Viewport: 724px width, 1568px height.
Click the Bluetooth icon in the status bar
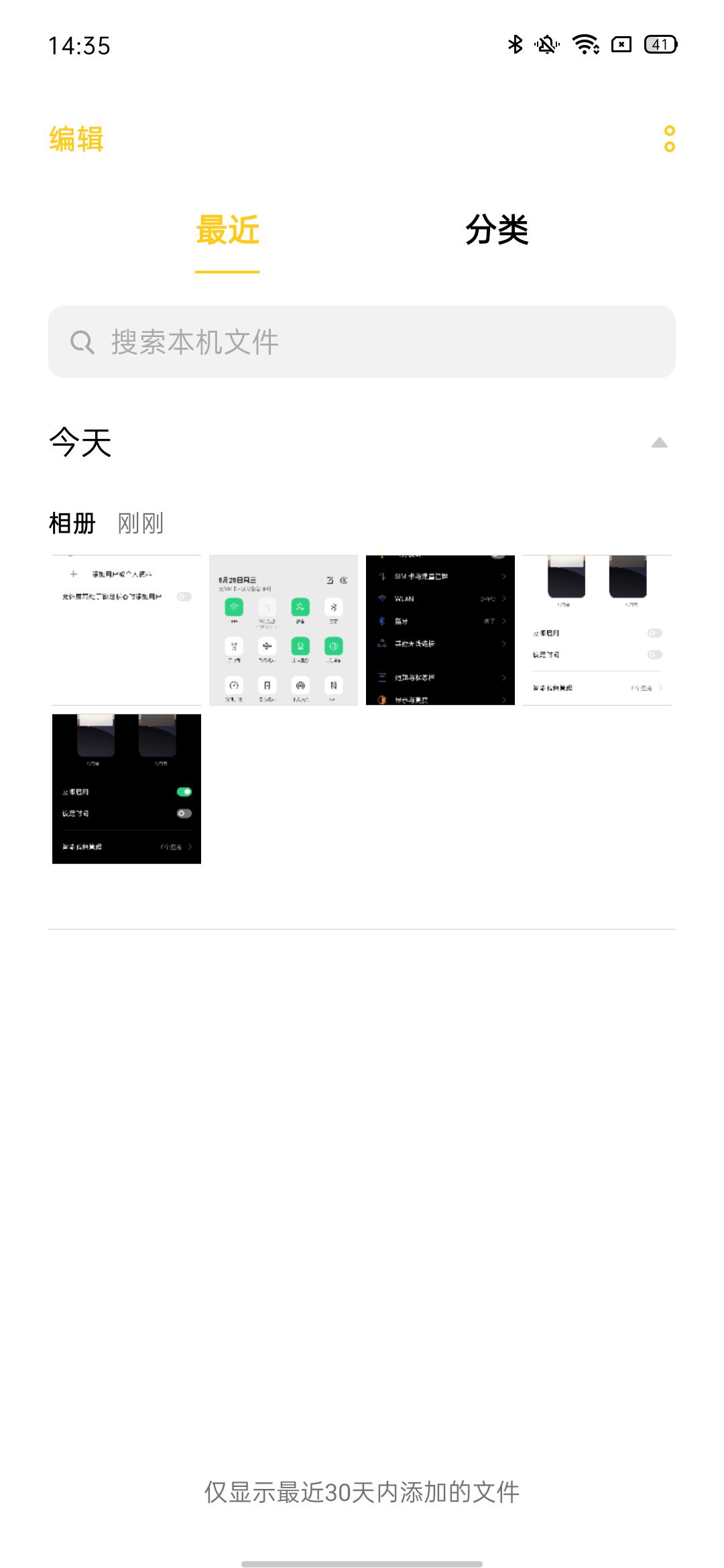pyautogui.click(x=514, y=45)
